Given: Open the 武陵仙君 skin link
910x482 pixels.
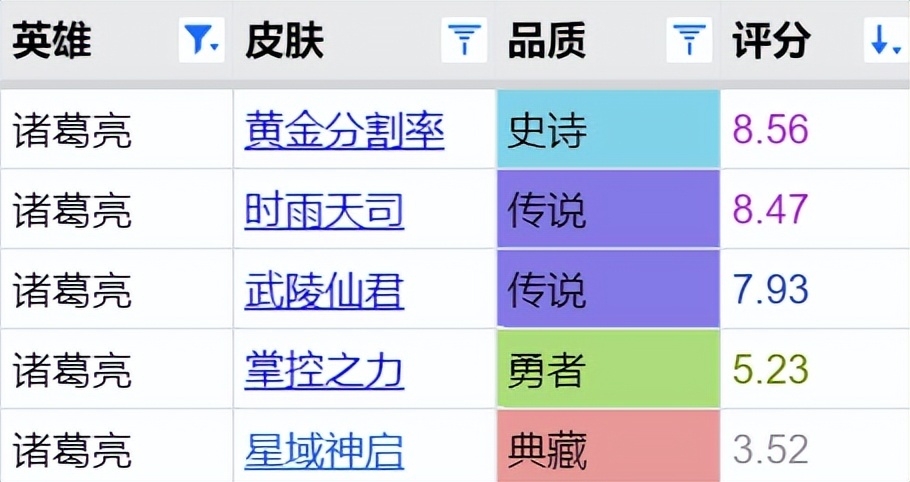Looking at the screenshot, I should point(324,291).
